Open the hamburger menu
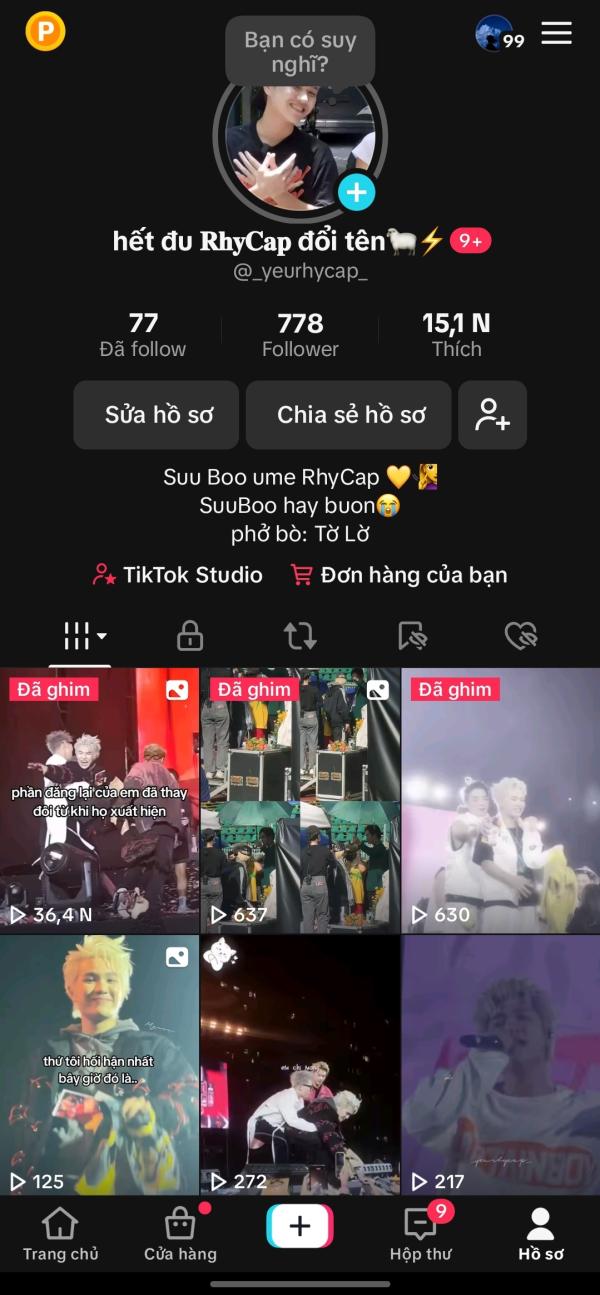This screenshot has width=600, height=1295. point(556,33)
